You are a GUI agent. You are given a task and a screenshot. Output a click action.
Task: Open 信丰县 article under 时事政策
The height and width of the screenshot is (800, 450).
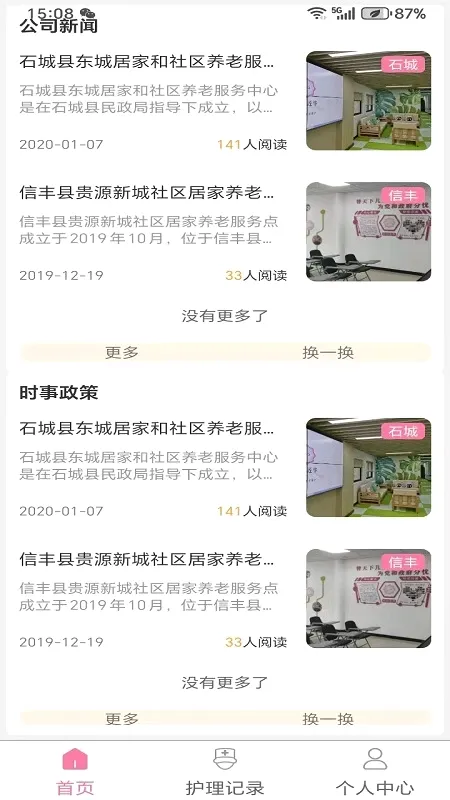tap(225, 598)
